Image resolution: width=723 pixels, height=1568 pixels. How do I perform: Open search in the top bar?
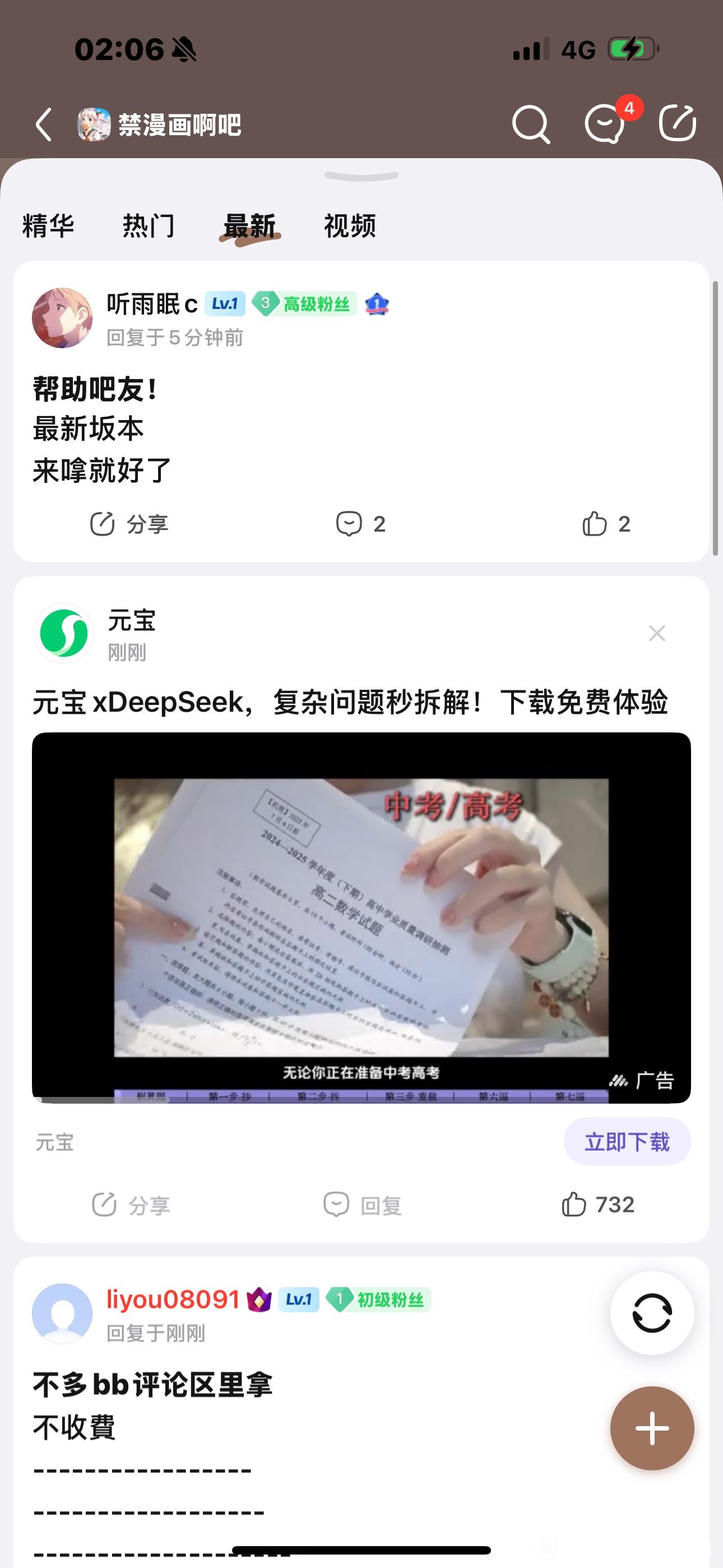tap(531, 124)
